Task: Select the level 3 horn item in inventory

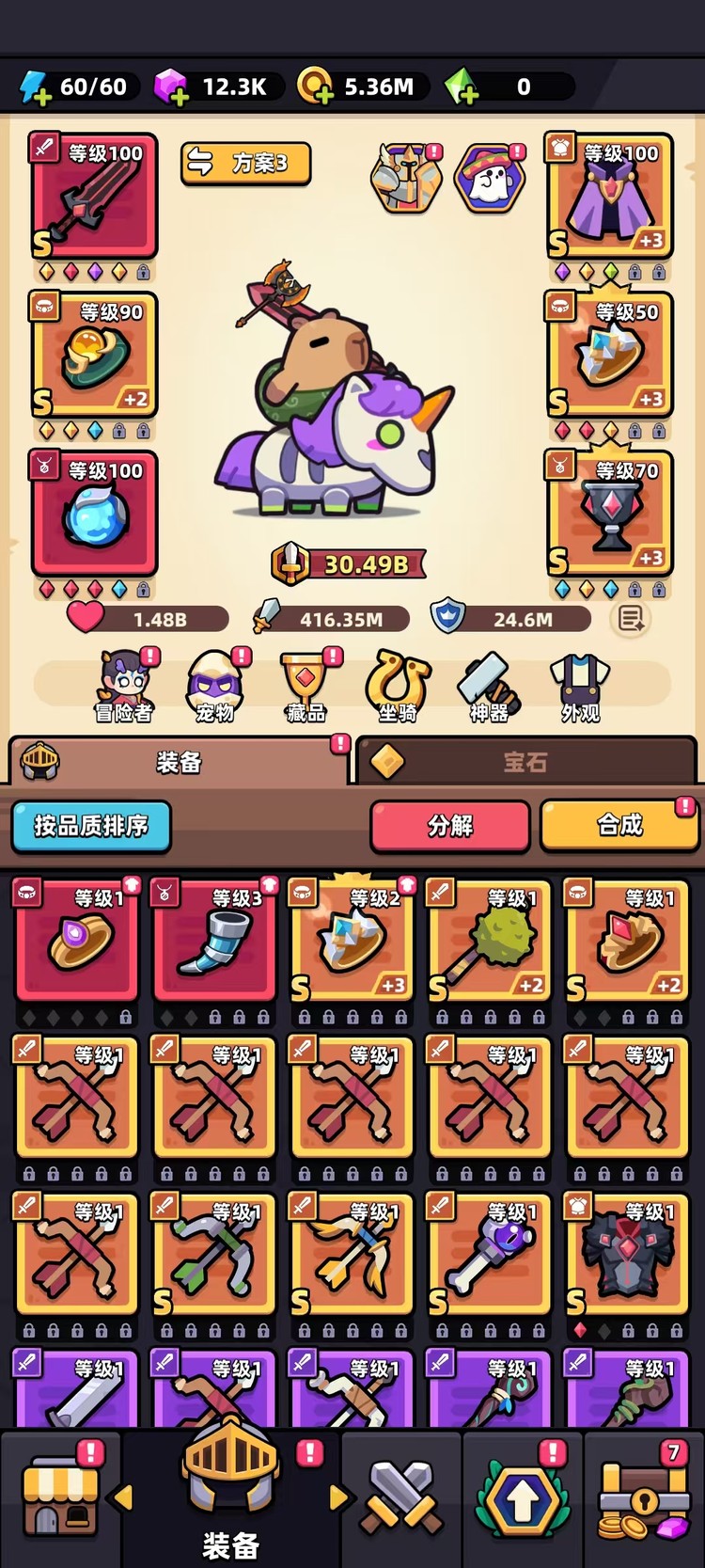Action: (x=214, y=941)
